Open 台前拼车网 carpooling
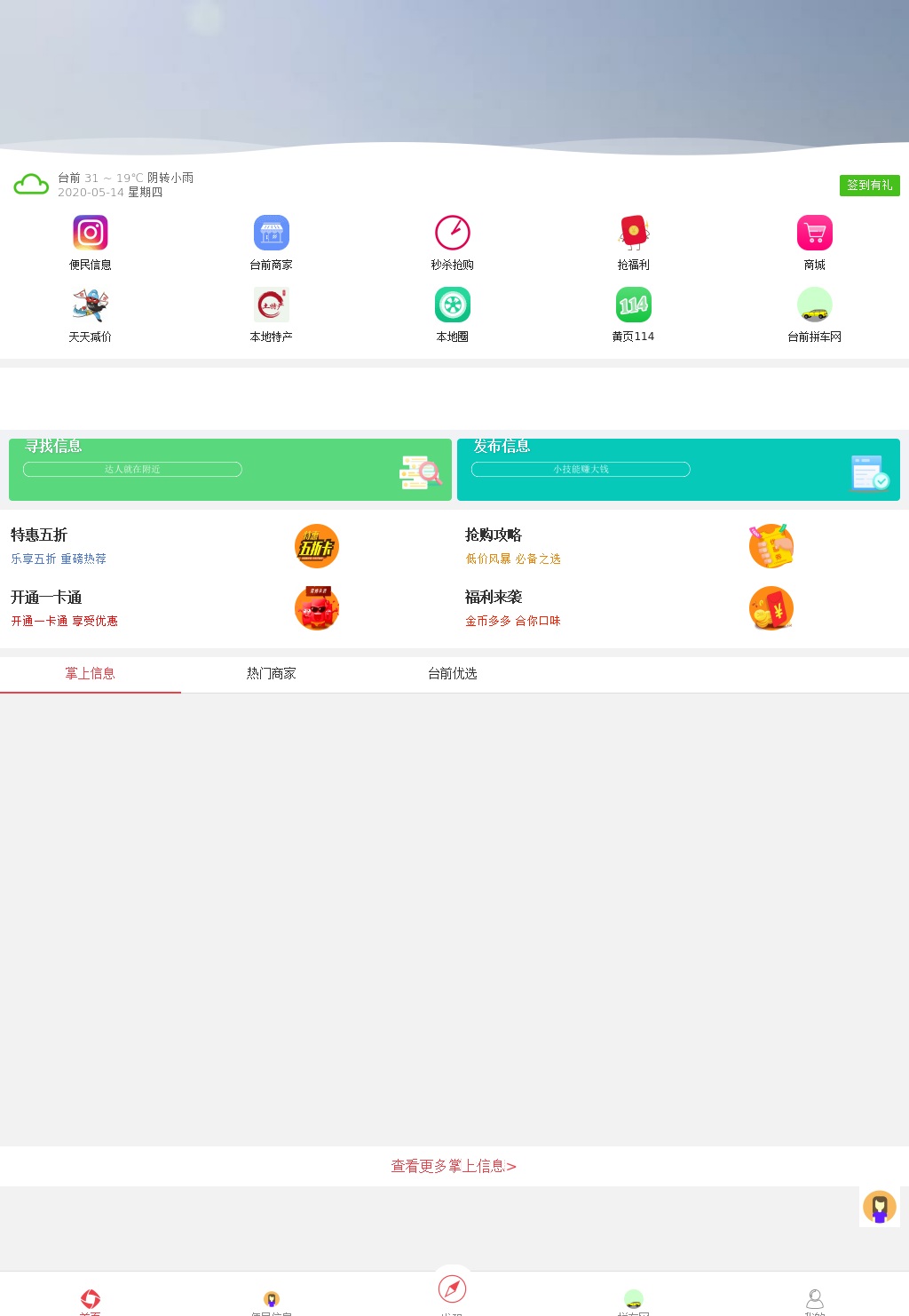The height and width of the screenshot is (1316, 909). pyautogui.click(x=814, y=314)
